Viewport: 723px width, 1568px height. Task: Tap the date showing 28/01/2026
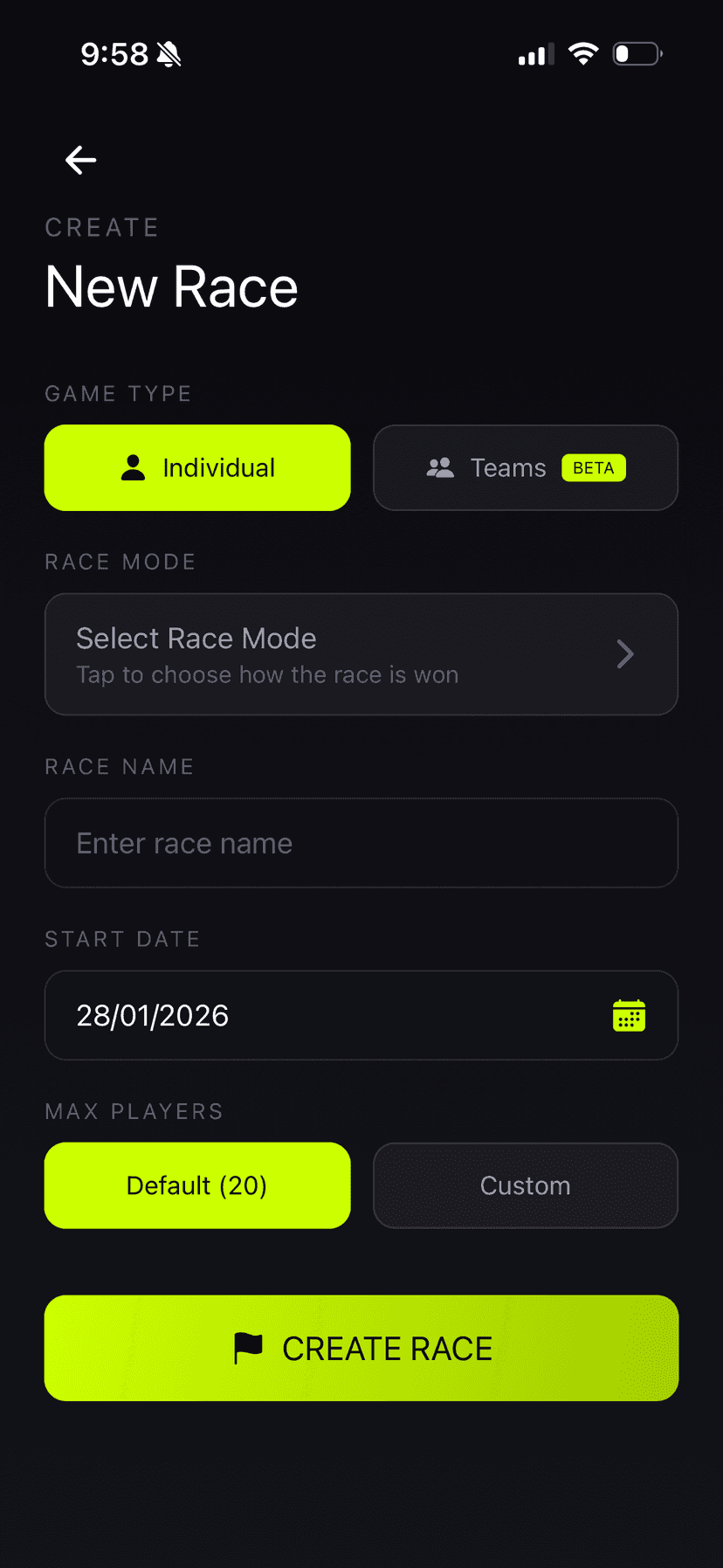pyautogui.click(x=153, y=1015)
